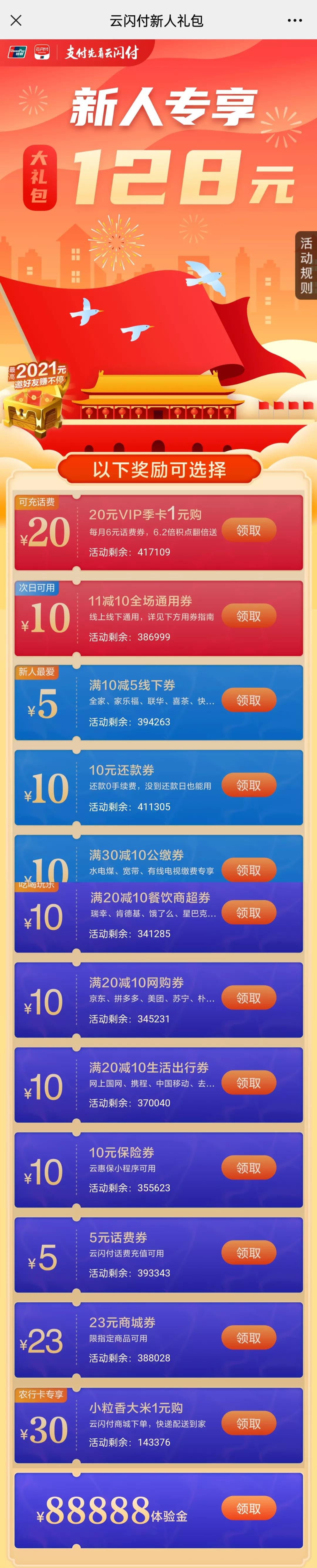Viewport: 317px width, 1568px height.
Task: Claim the 小粒香大米1元购 offer
Action: coord(248,1423)
